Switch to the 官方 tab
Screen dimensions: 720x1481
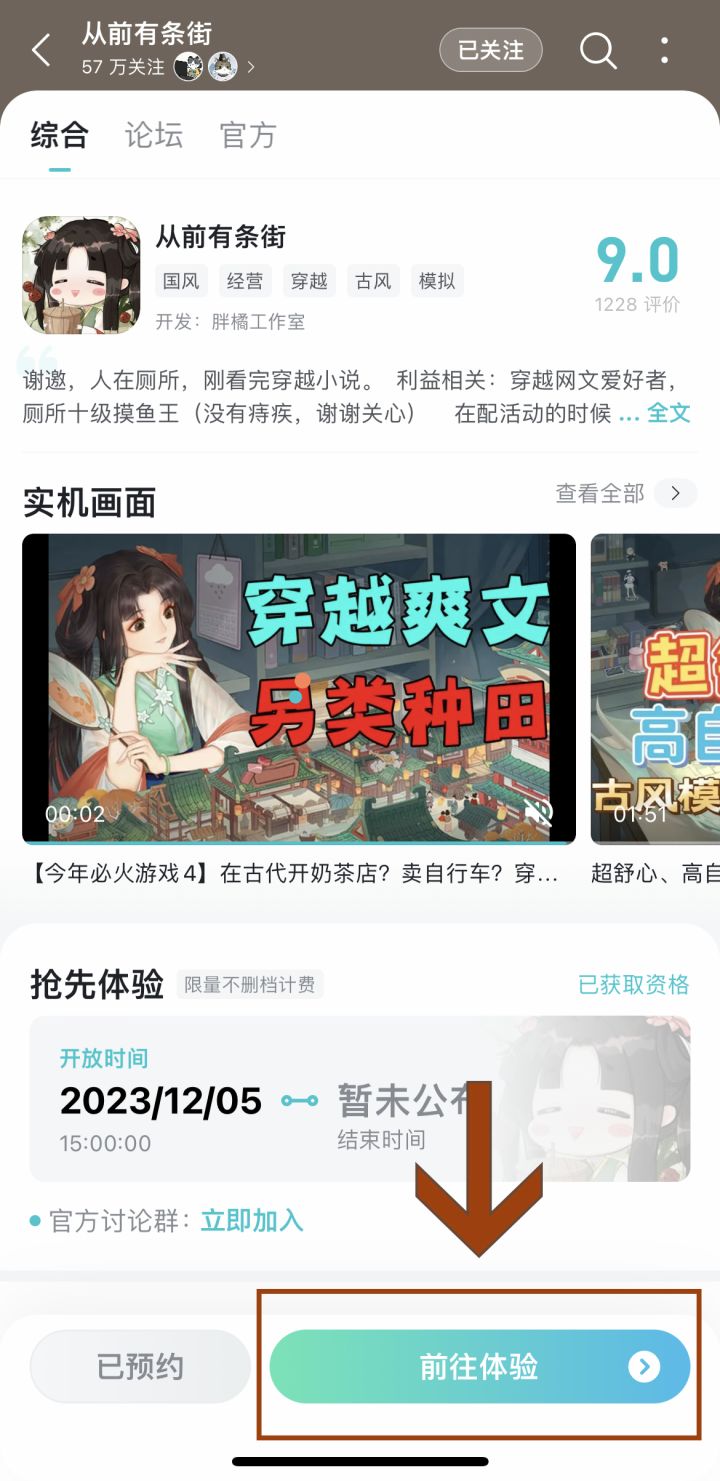[x=246, y=136]
